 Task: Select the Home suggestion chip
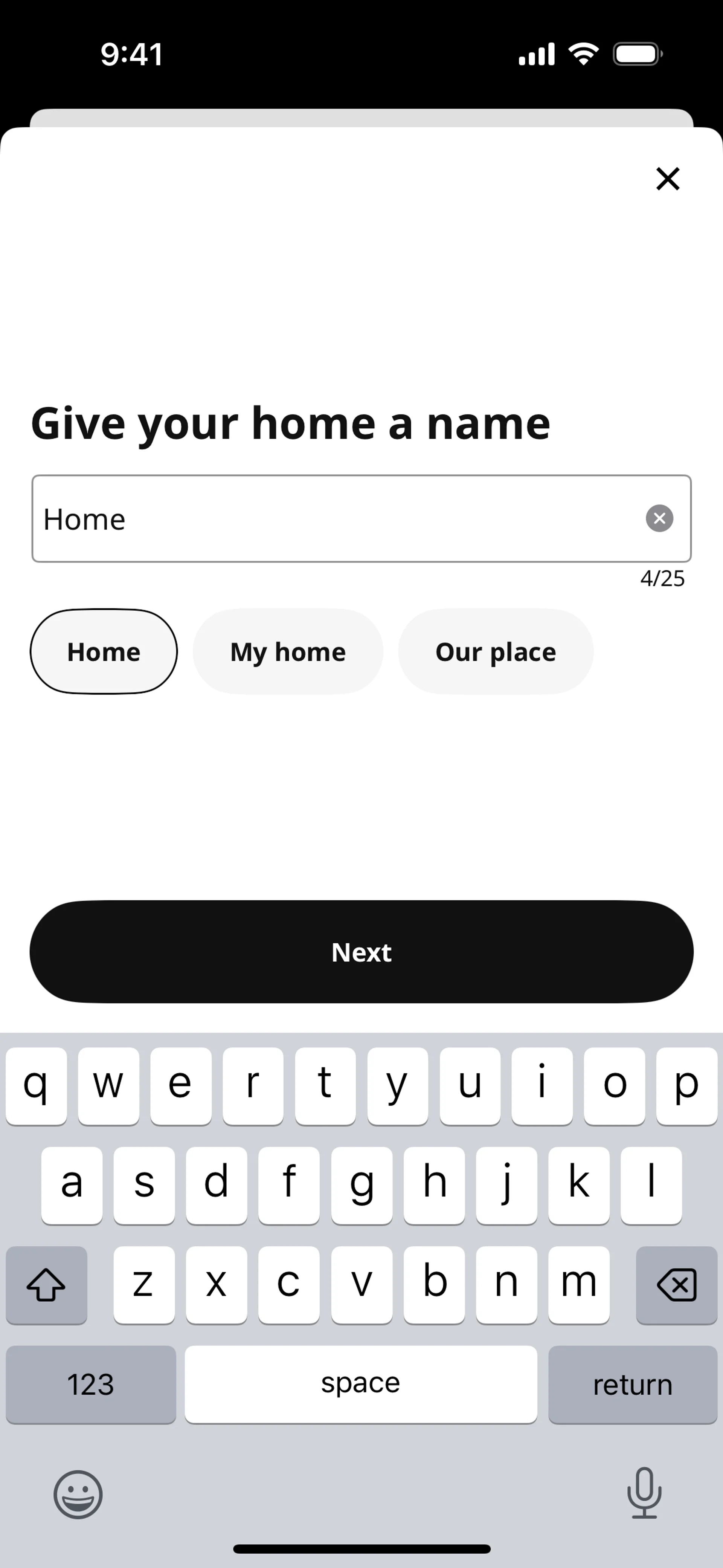pos(104,651)
